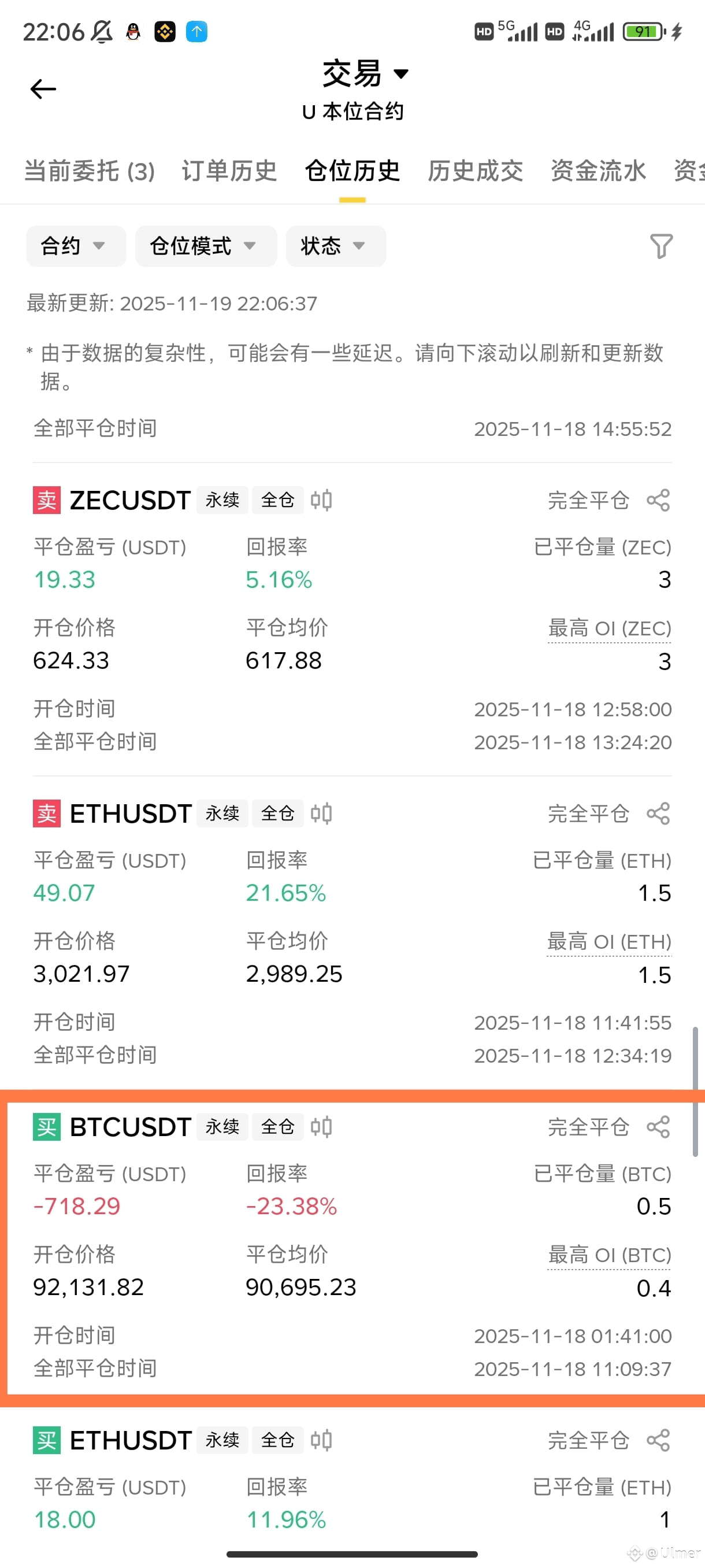Switch to the 当前委托 (3) tab
Image resolution: width=705 pixels, height=1568 pixels.
click(90, 171)
